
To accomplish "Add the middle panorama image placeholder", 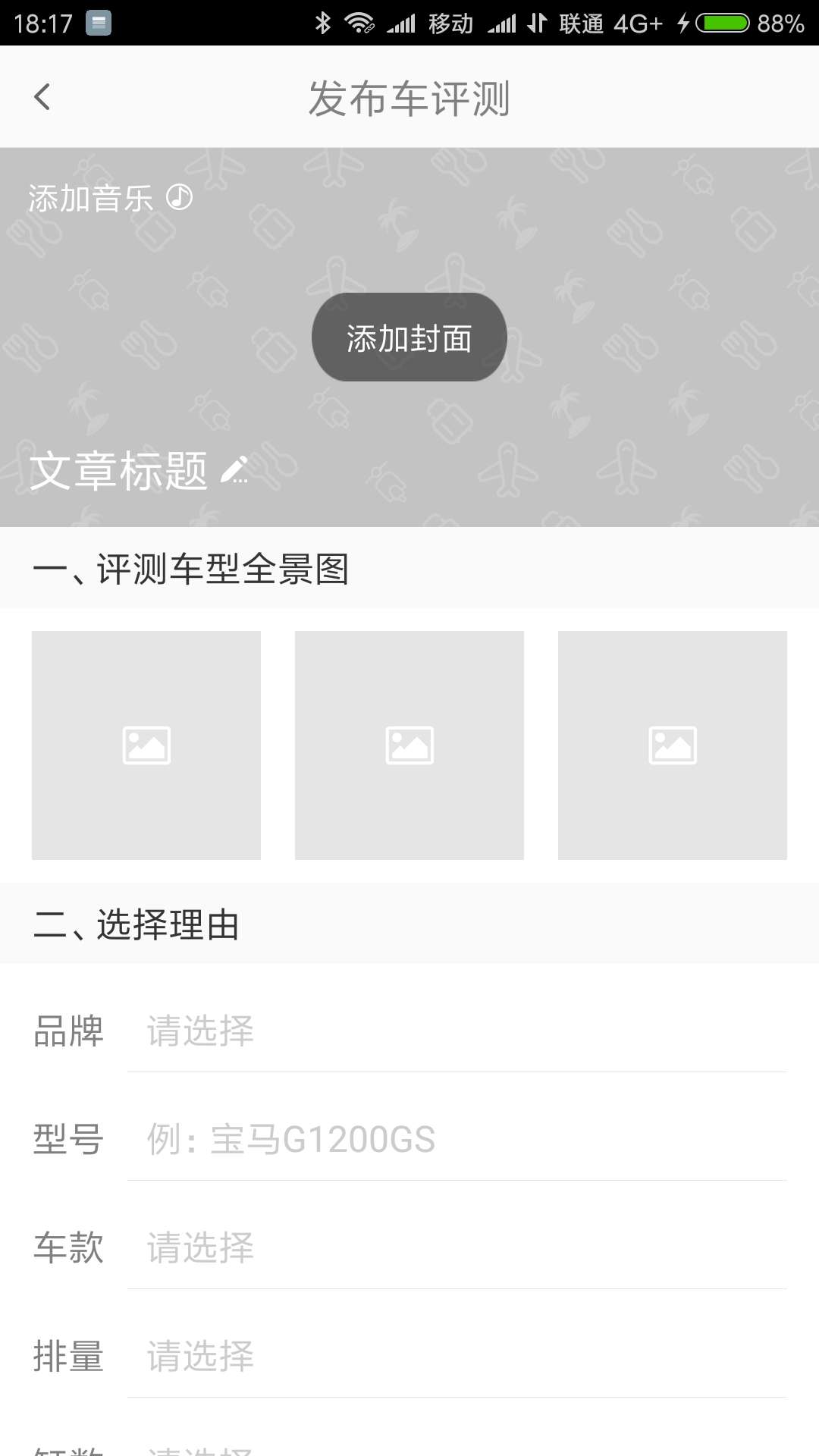I will (x=409, y=745).
